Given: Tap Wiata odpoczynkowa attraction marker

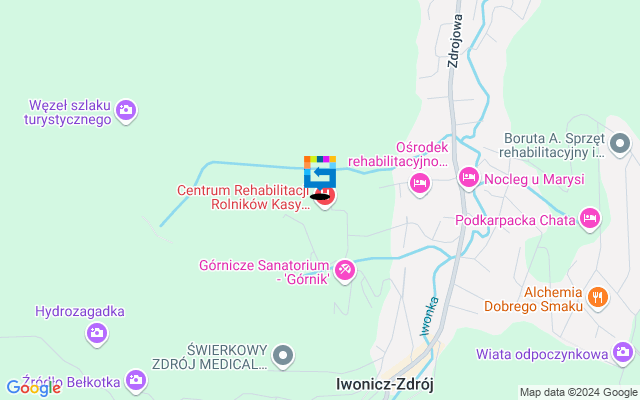Looking at the screenshot, I should [x=624, y=352].
